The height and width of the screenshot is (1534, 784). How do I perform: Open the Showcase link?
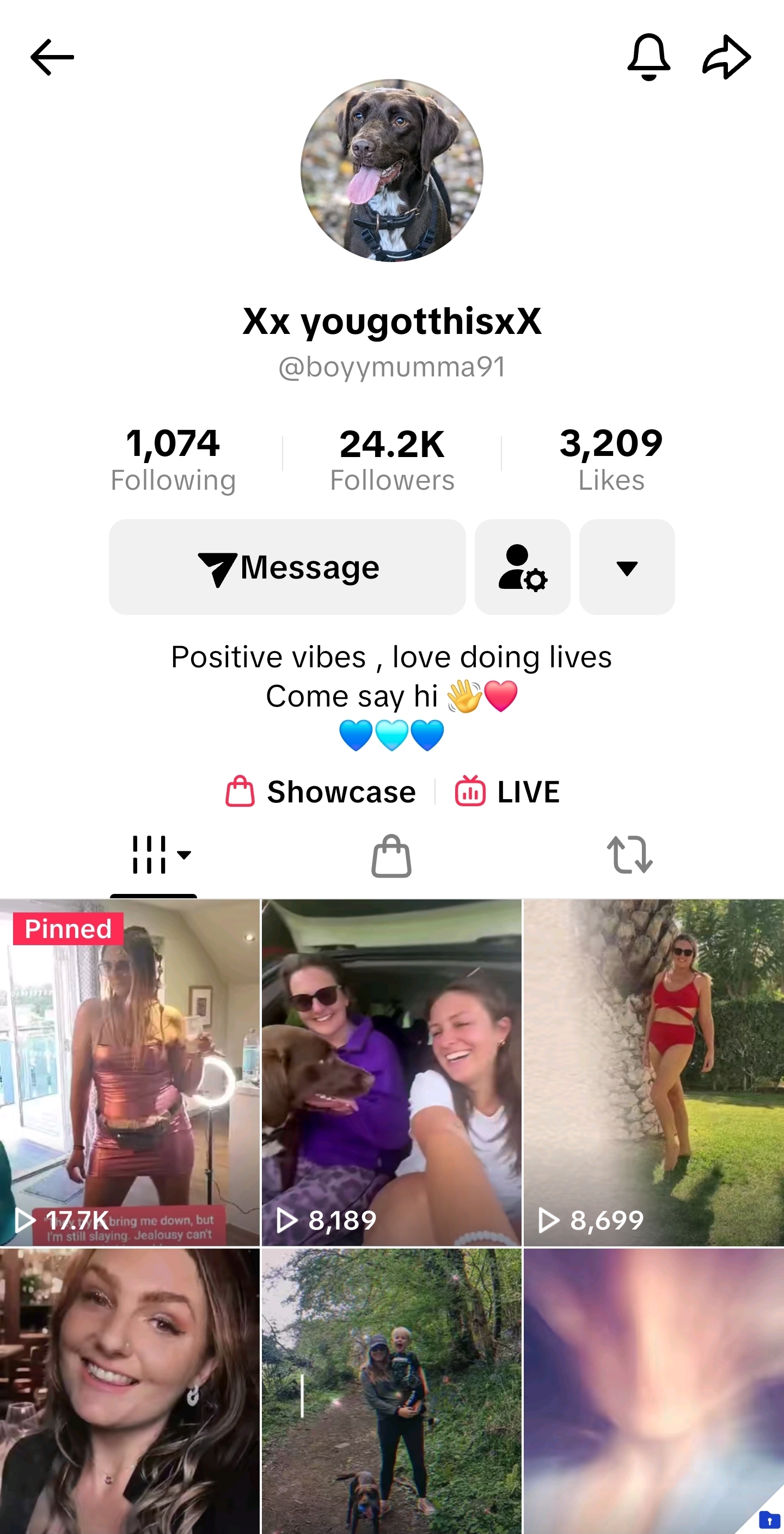click(321, 792)
